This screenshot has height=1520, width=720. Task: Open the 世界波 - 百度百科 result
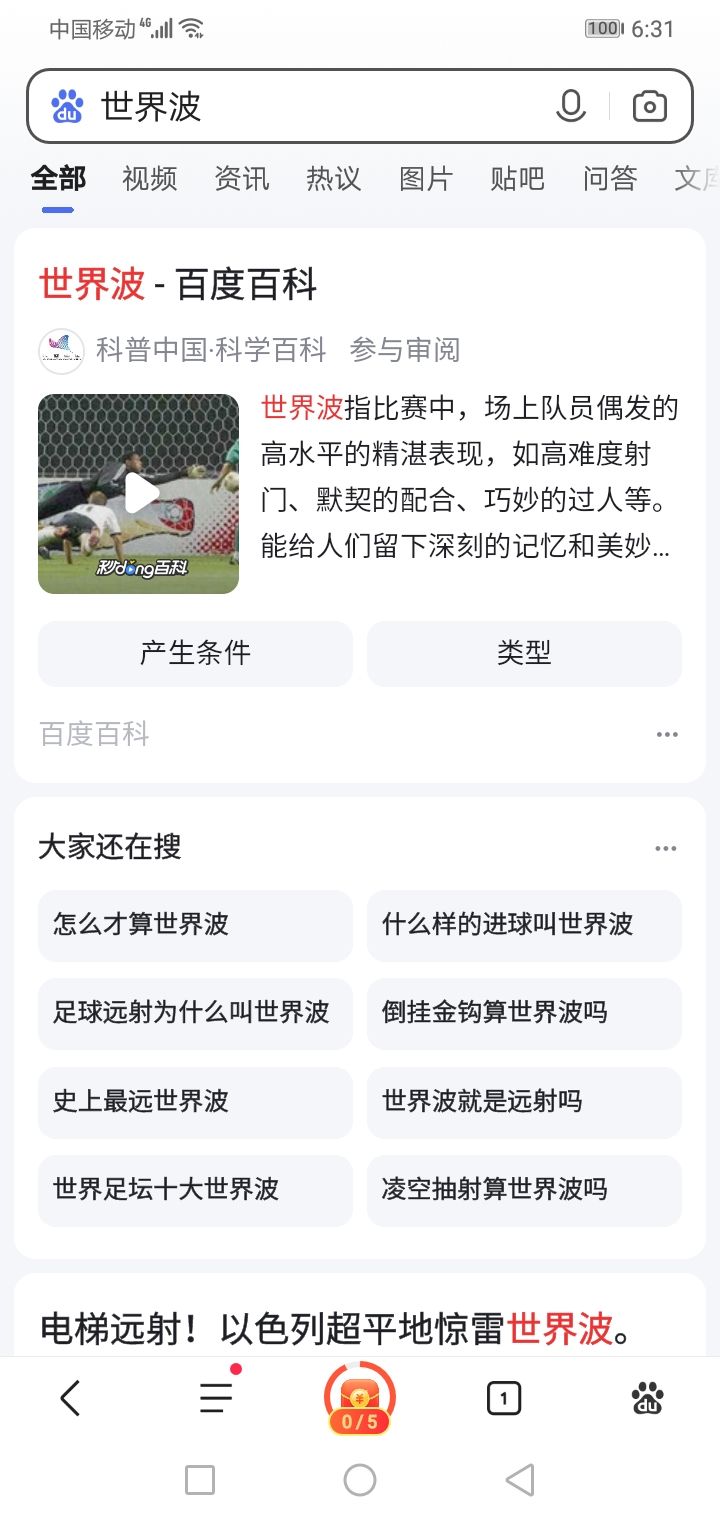(178, 285)
